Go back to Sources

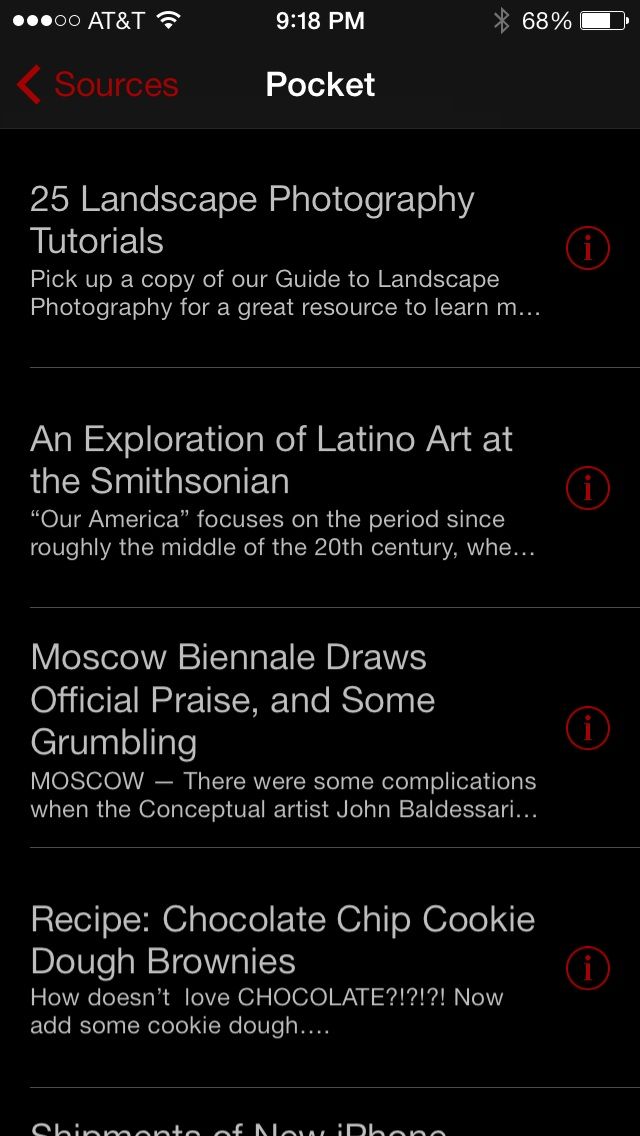tap(97, 85)
